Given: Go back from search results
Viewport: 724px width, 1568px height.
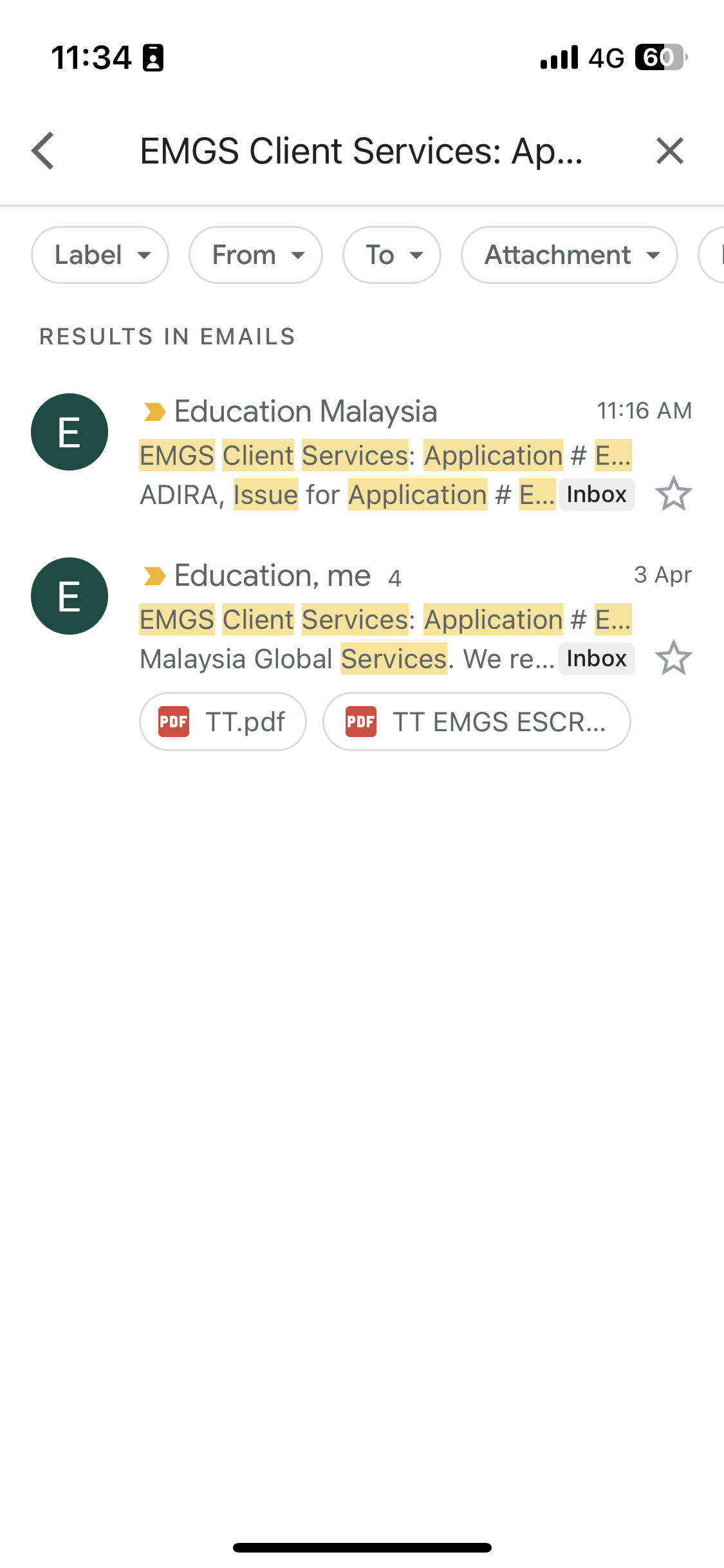Looking at the screenshot, I should (x=43, y=151).
